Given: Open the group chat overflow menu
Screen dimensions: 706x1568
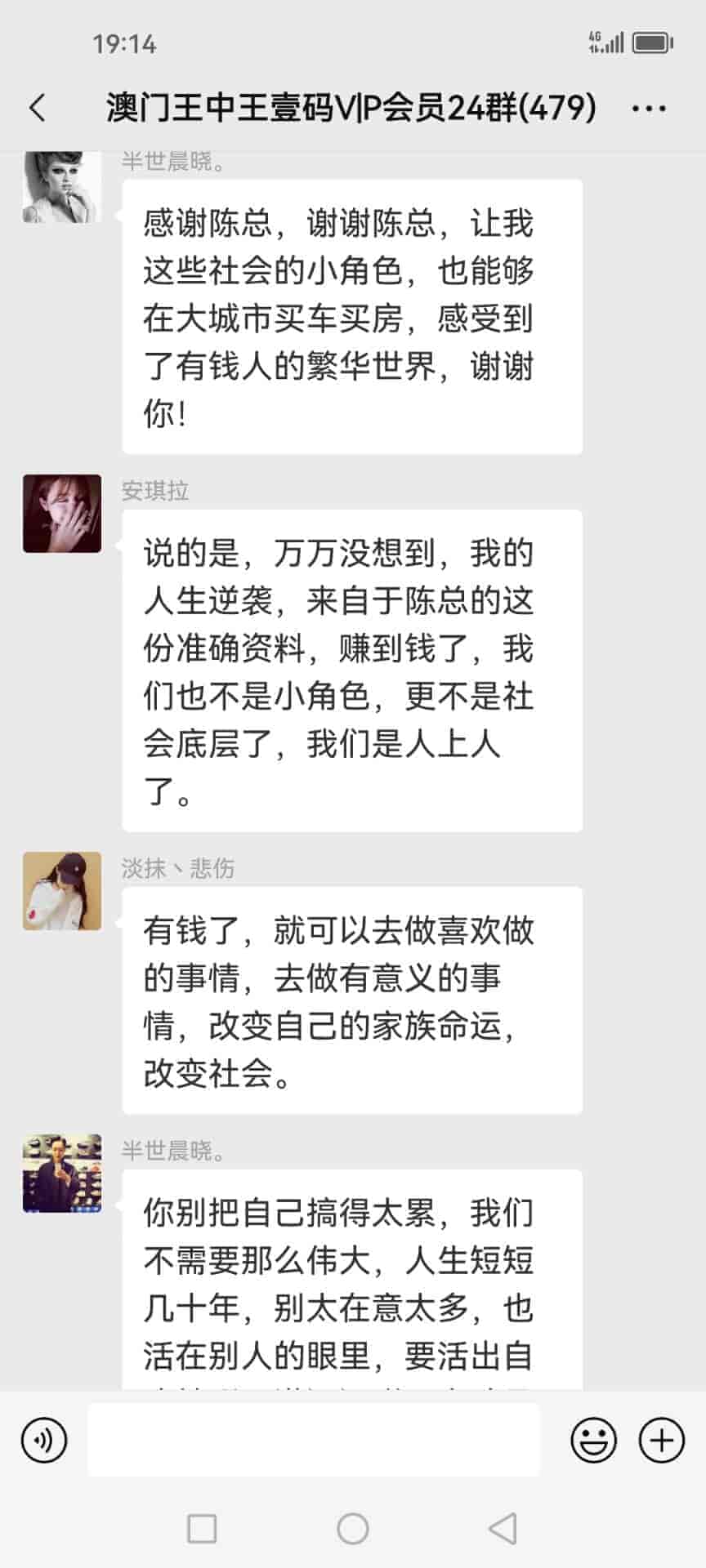Looking at the screenshot, I should (650, 109).
